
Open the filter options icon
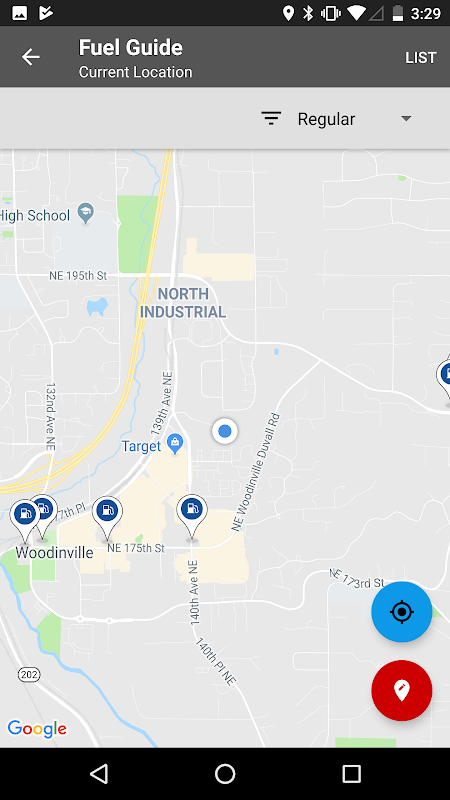point(271,118)
